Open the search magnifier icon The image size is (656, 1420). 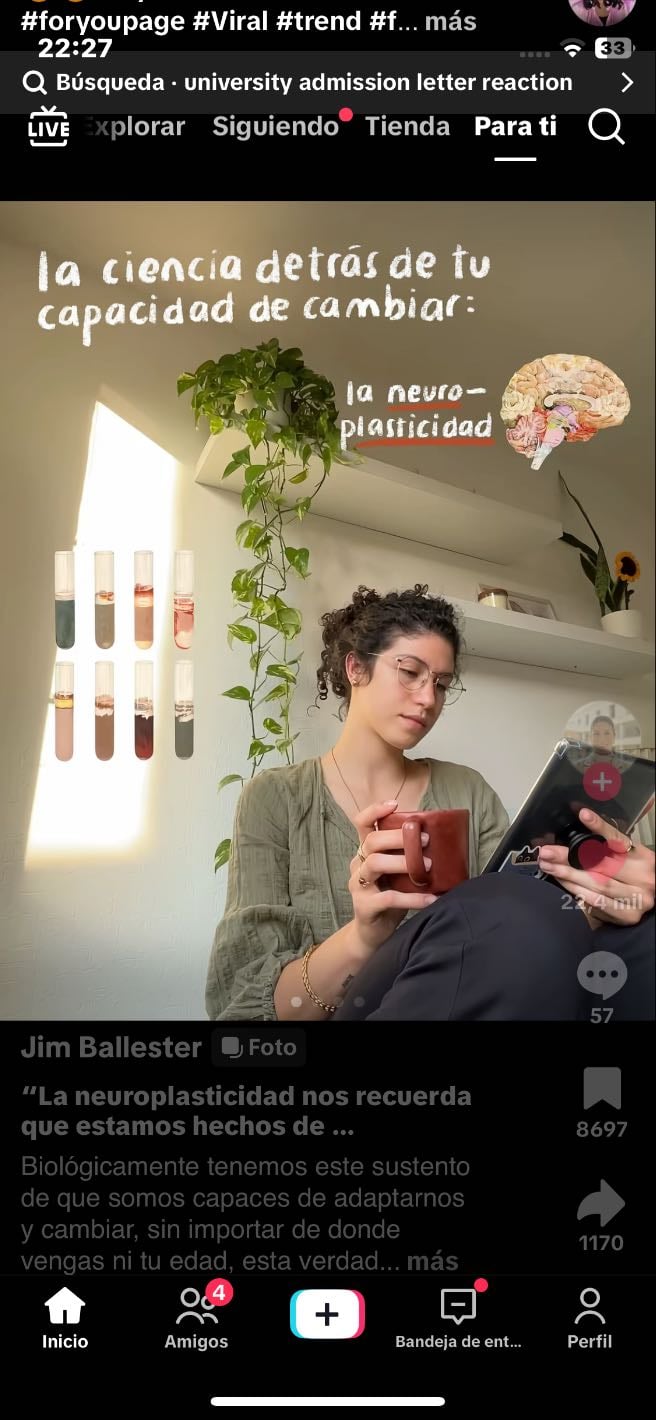pyautogui.click(x=606, y=127)
